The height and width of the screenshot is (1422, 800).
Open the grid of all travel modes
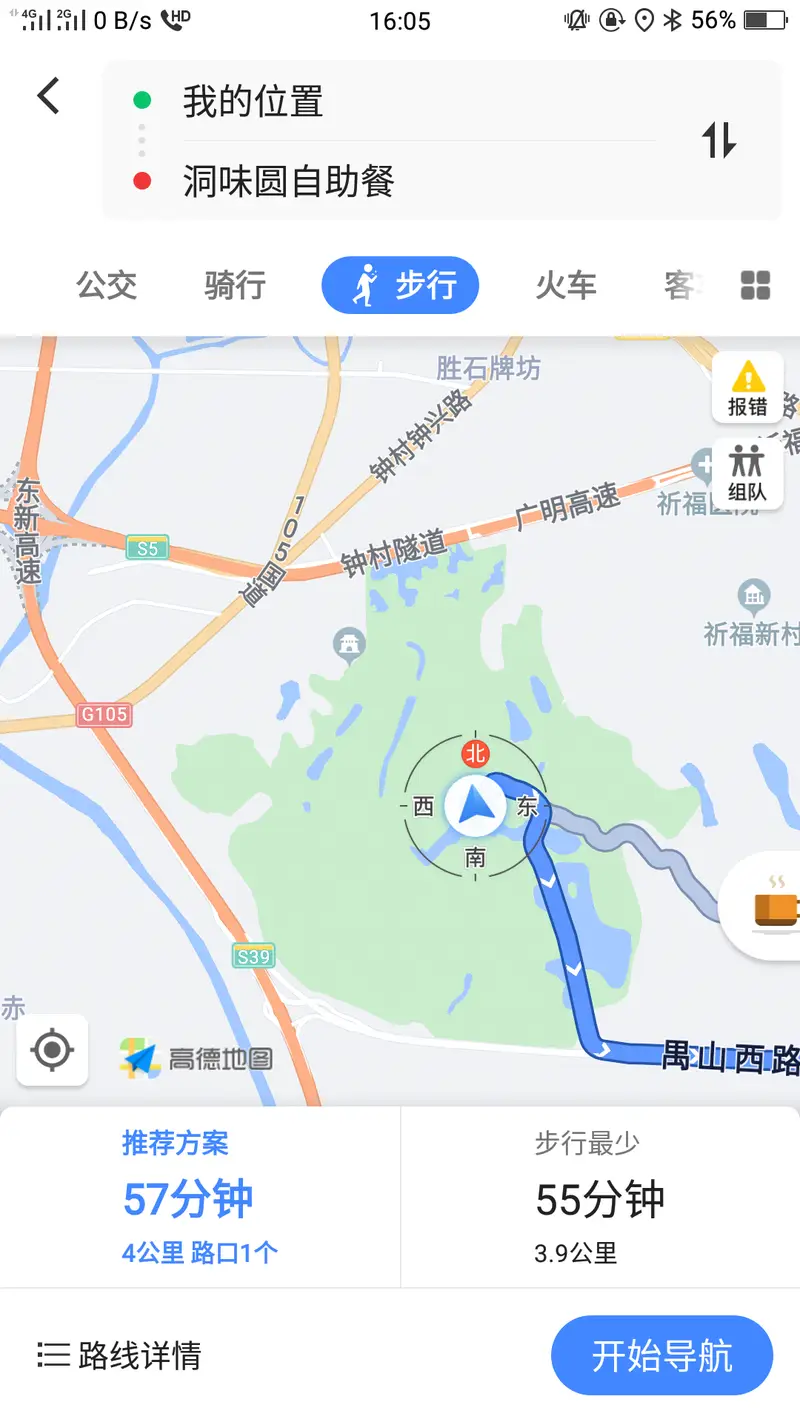pos(755,286)
